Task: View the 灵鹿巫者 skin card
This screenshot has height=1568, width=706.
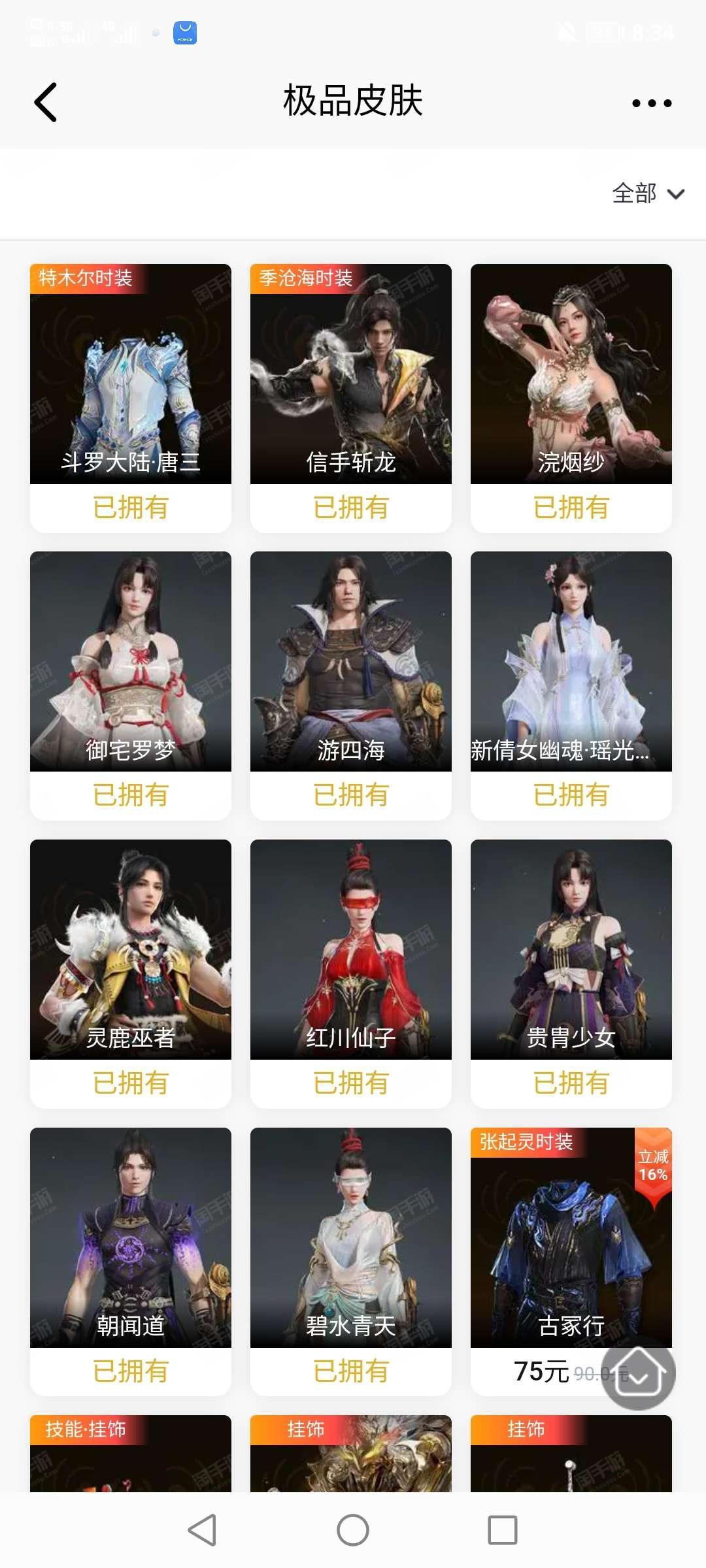Action: 131,973
